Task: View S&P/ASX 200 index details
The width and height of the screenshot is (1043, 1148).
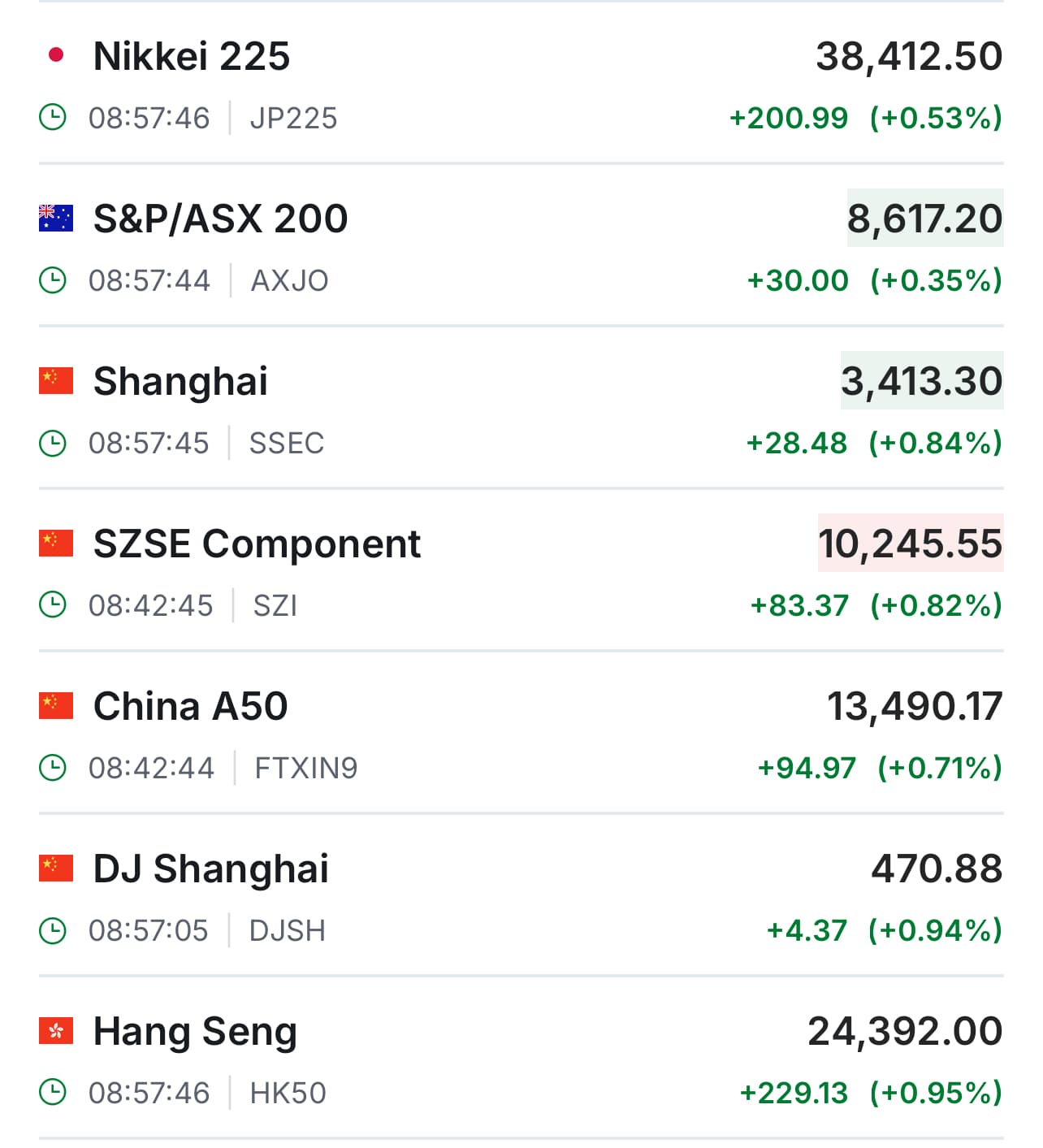Action: 220,219
